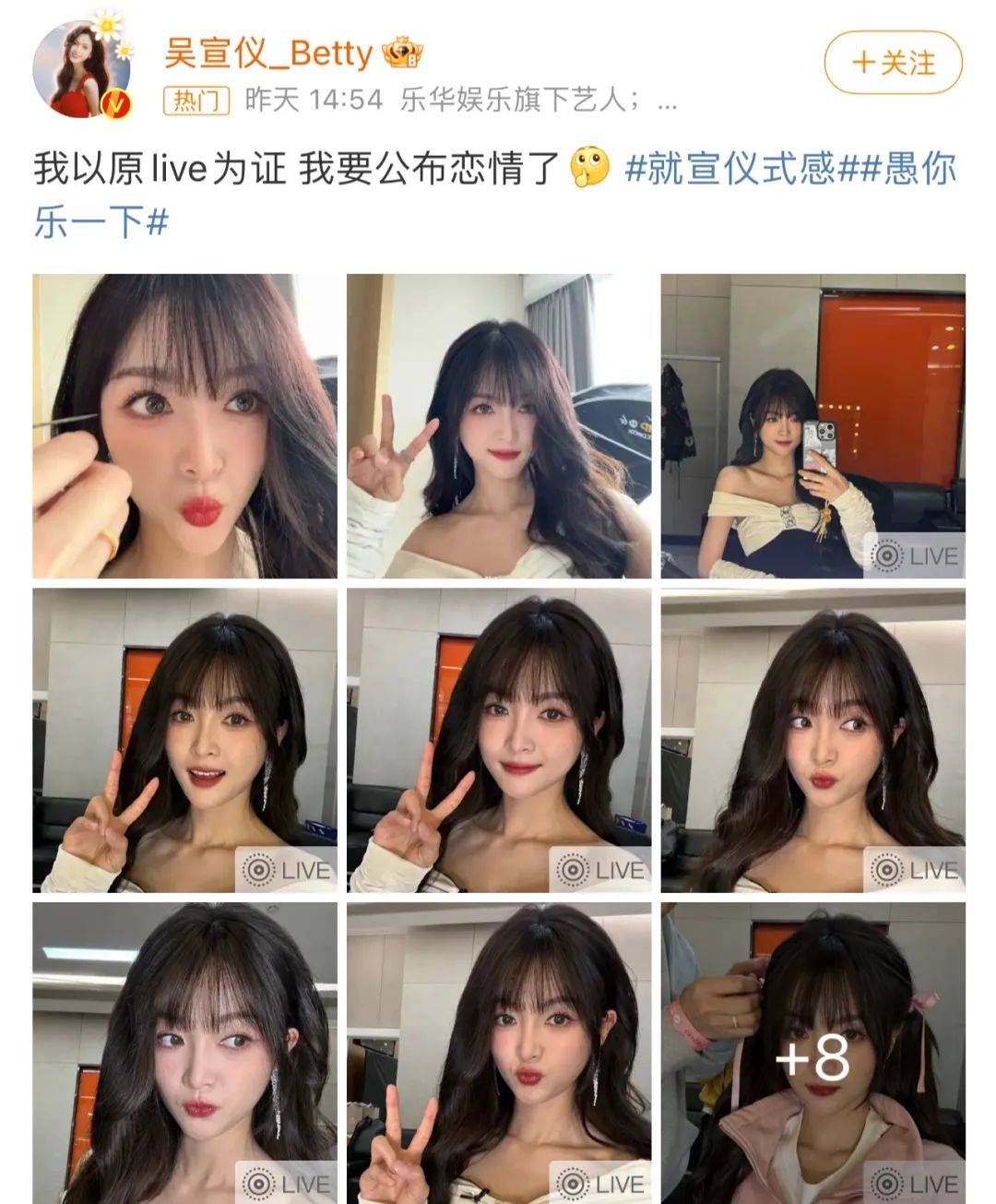Screen dimensions: 996x1204
Task: View the mirror selfie holding a phone
Action: 812,425
